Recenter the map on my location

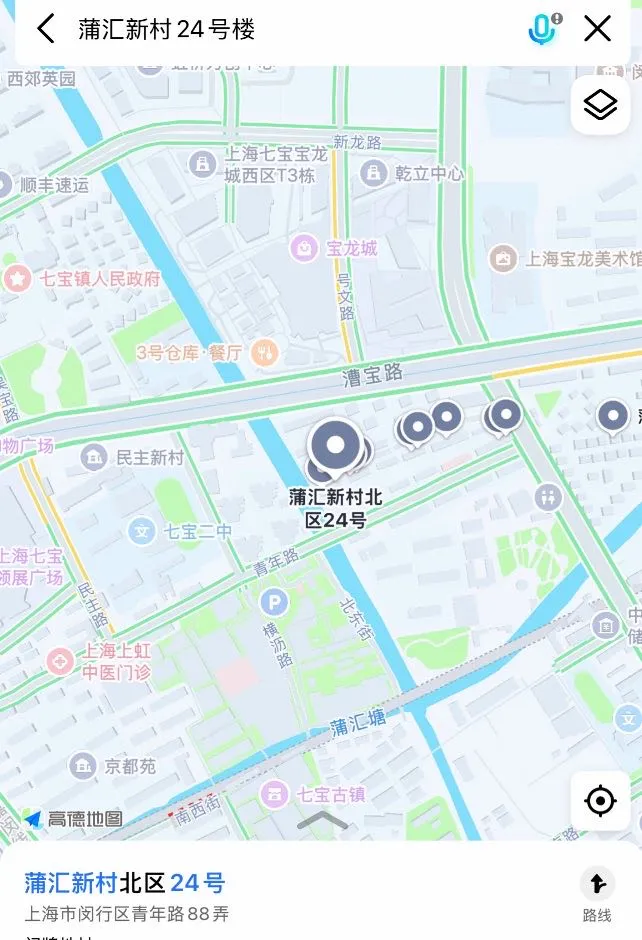[x=600, y=800]
